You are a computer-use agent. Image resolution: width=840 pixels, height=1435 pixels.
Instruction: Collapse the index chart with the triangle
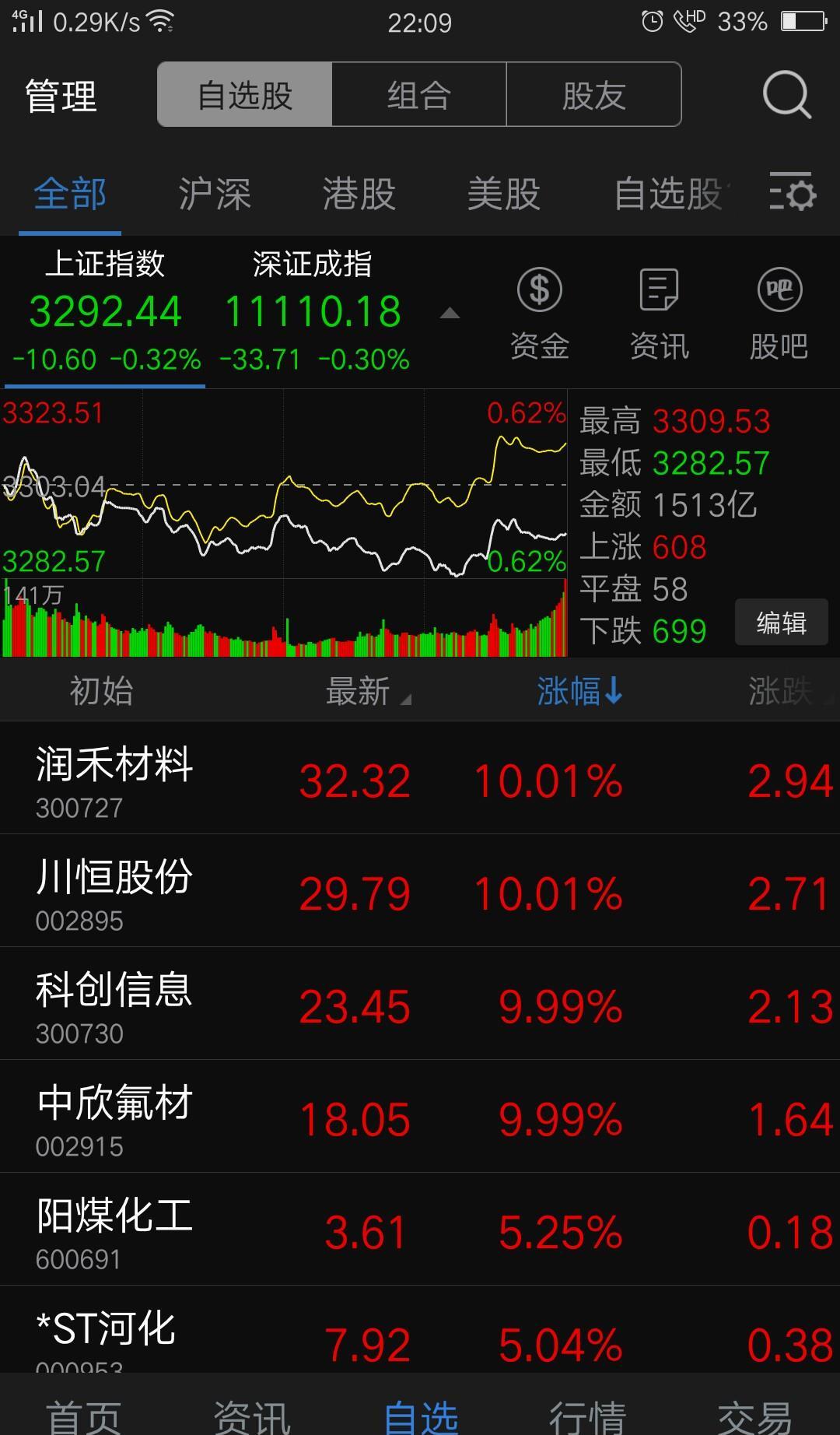point(447,314)
